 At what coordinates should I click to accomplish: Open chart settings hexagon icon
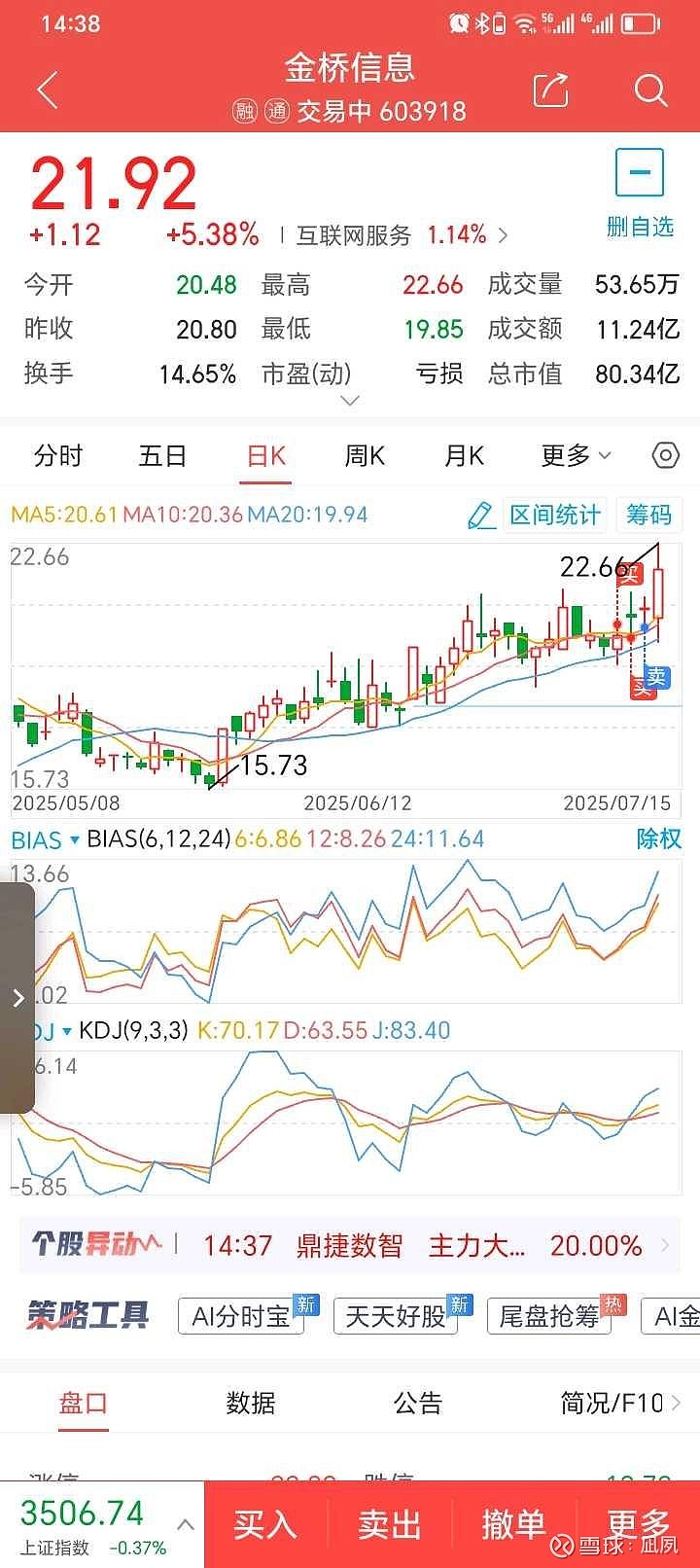(665, 455)
